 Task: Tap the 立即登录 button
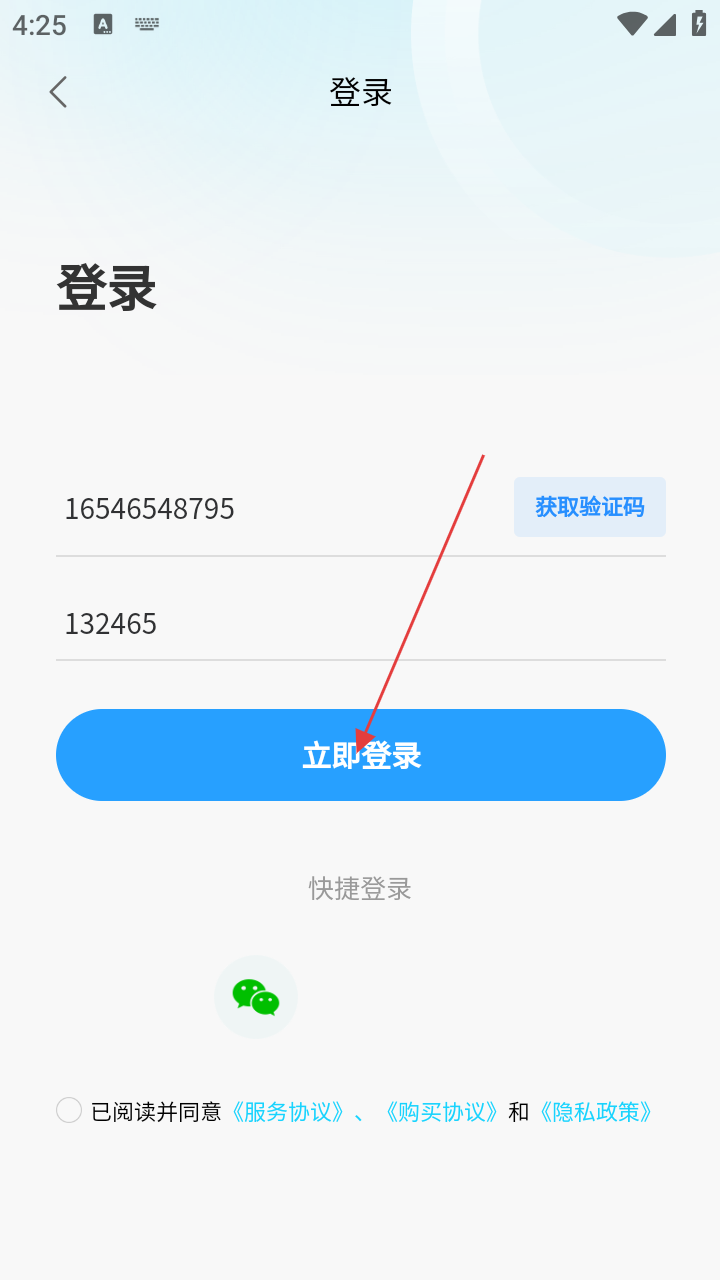click(x=360, y=755)
